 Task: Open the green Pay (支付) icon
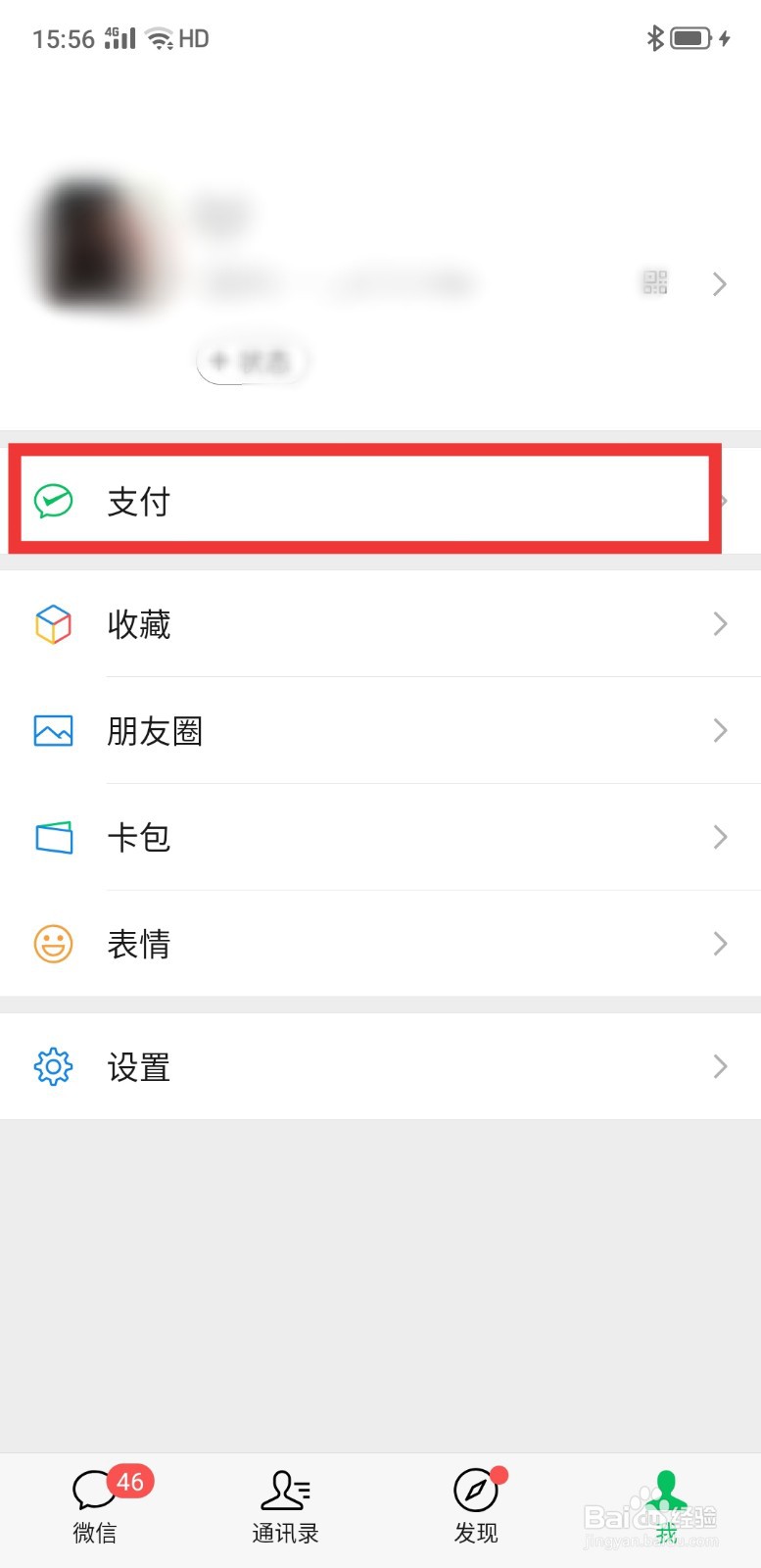coord(54,501)
